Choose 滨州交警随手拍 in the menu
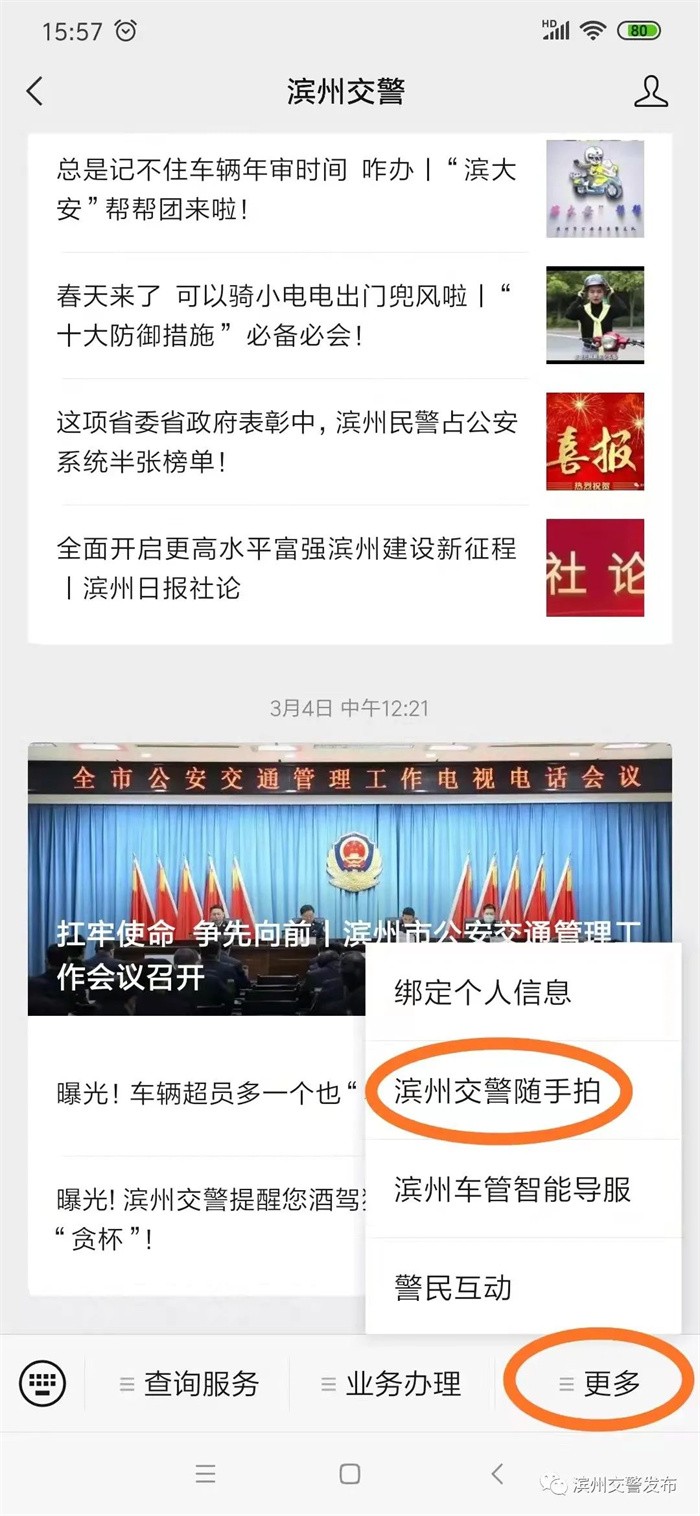Viewport: 700px width, 1516px height. [x=498, y=1090]
